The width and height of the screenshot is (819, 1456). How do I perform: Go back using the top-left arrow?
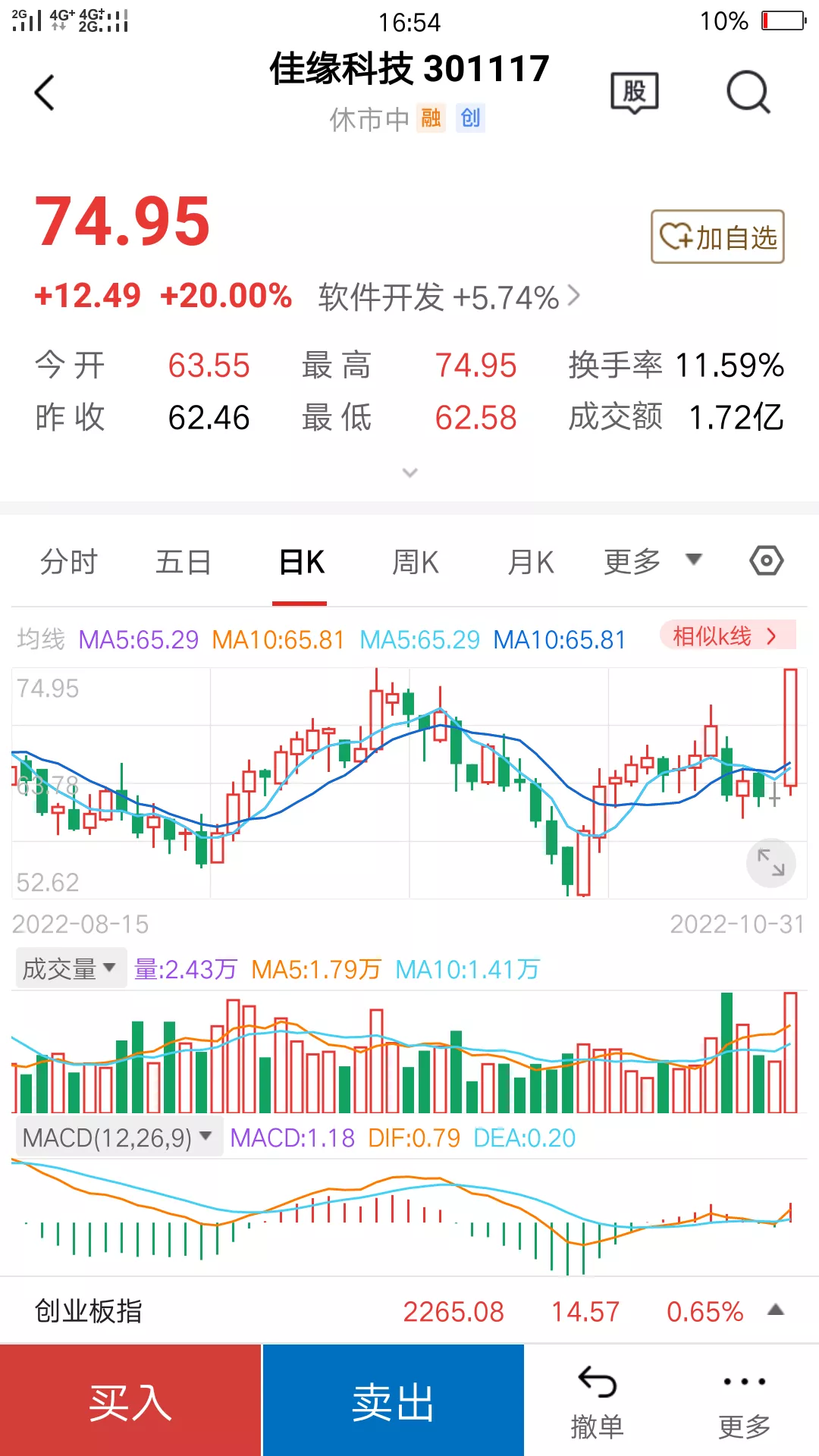coord(45,93)
